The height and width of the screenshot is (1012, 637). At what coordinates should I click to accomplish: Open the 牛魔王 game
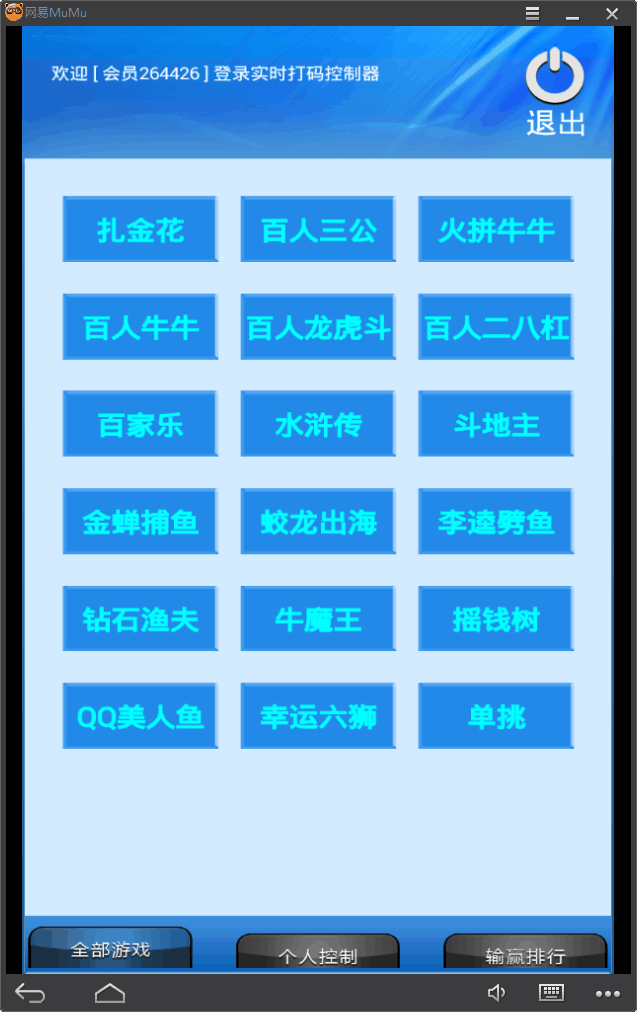tap(318, 619)
